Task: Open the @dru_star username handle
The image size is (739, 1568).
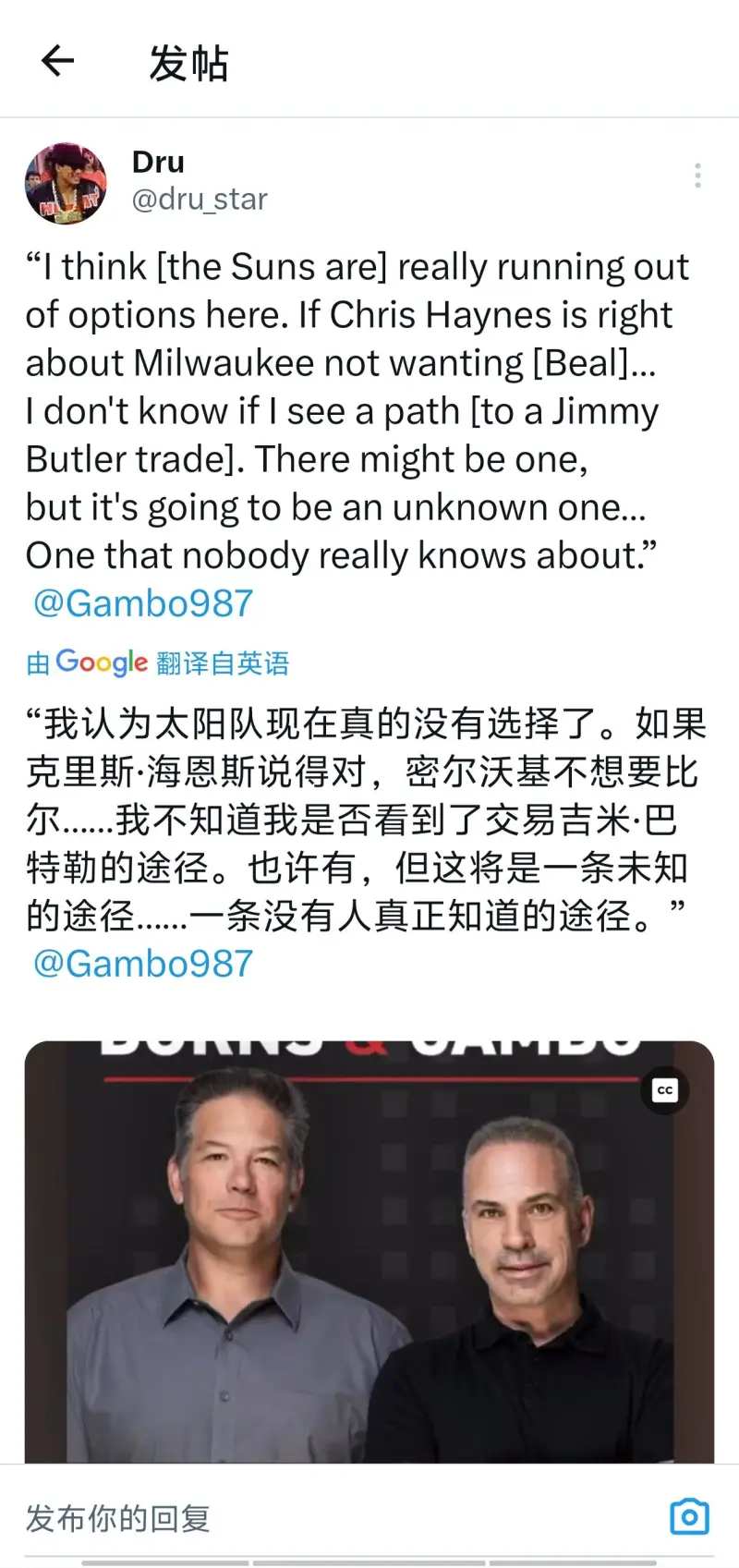Action: click(200, 199)
